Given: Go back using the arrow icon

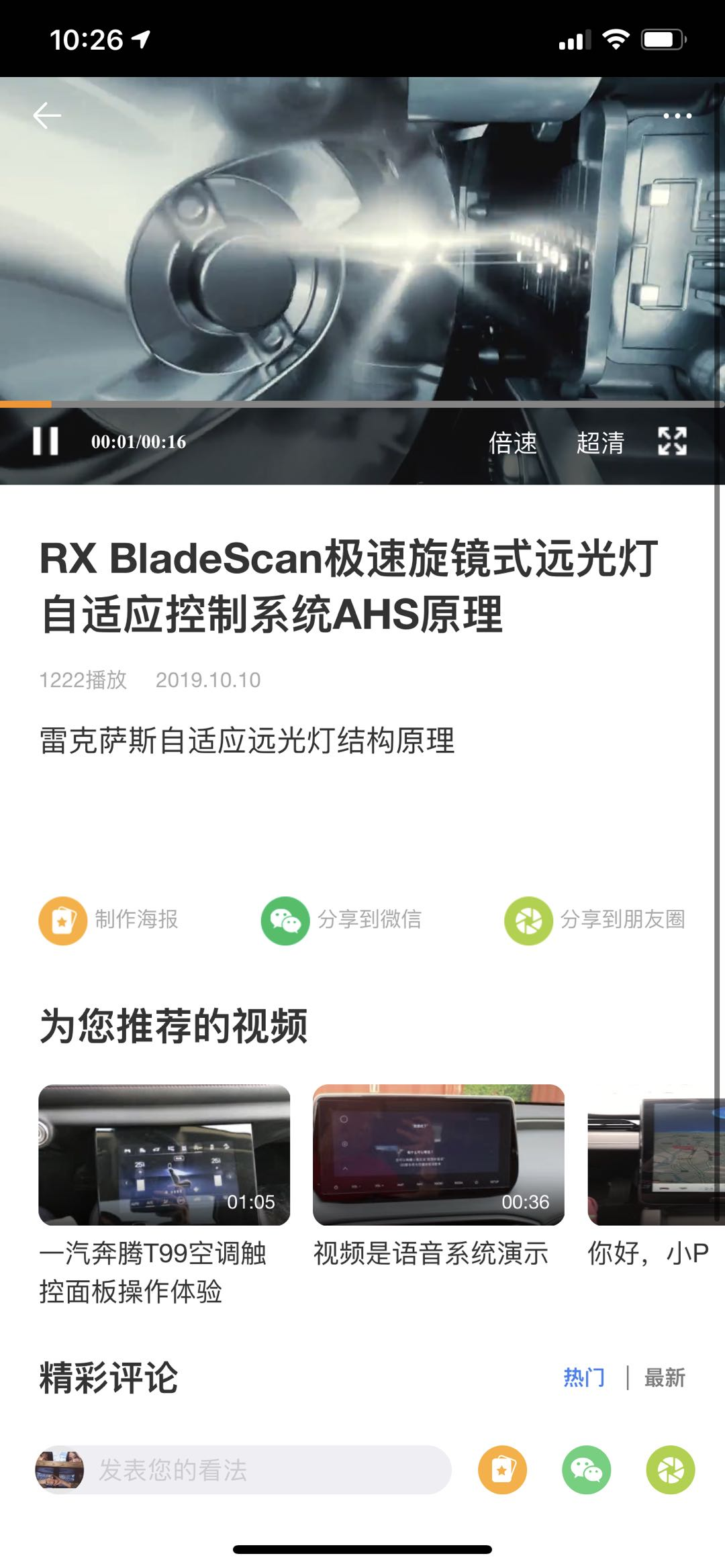Looking at the screenshot, I should [x=47, y=115].
